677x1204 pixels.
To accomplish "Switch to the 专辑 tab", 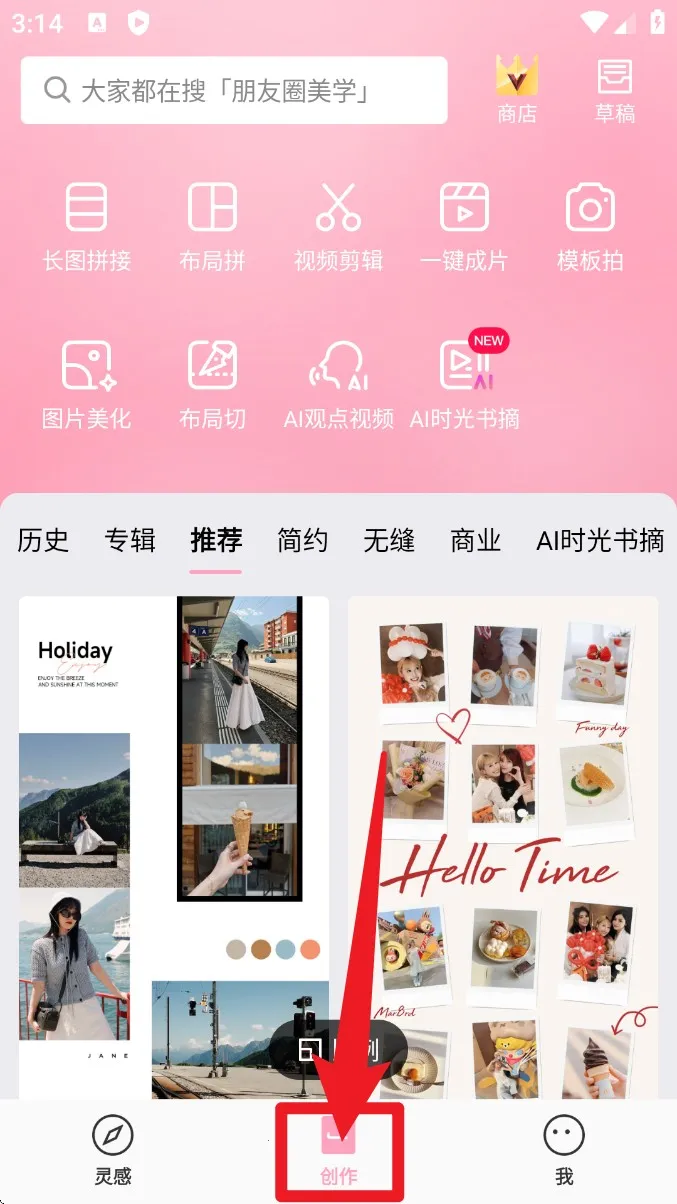I will [130, 541].
